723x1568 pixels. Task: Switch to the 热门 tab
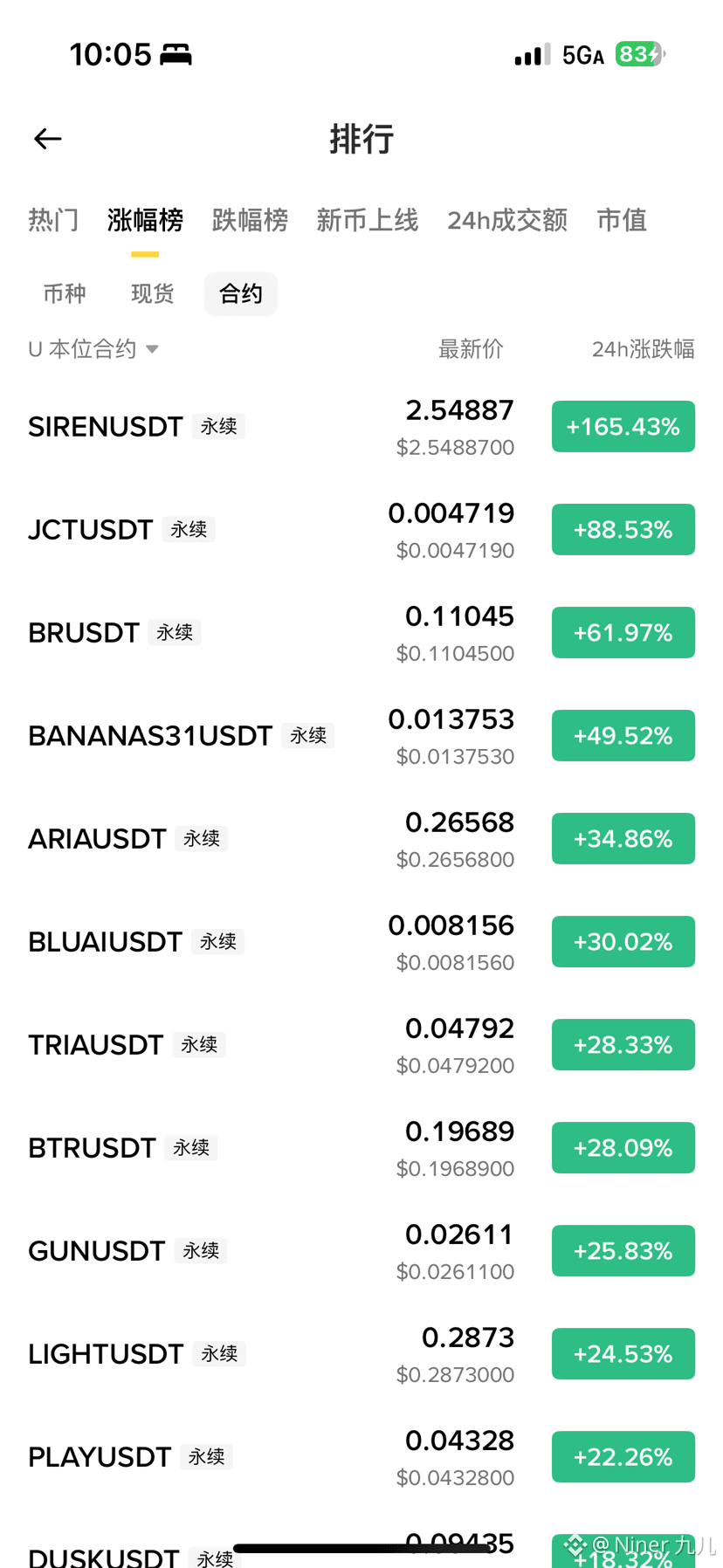click(53, 220)
